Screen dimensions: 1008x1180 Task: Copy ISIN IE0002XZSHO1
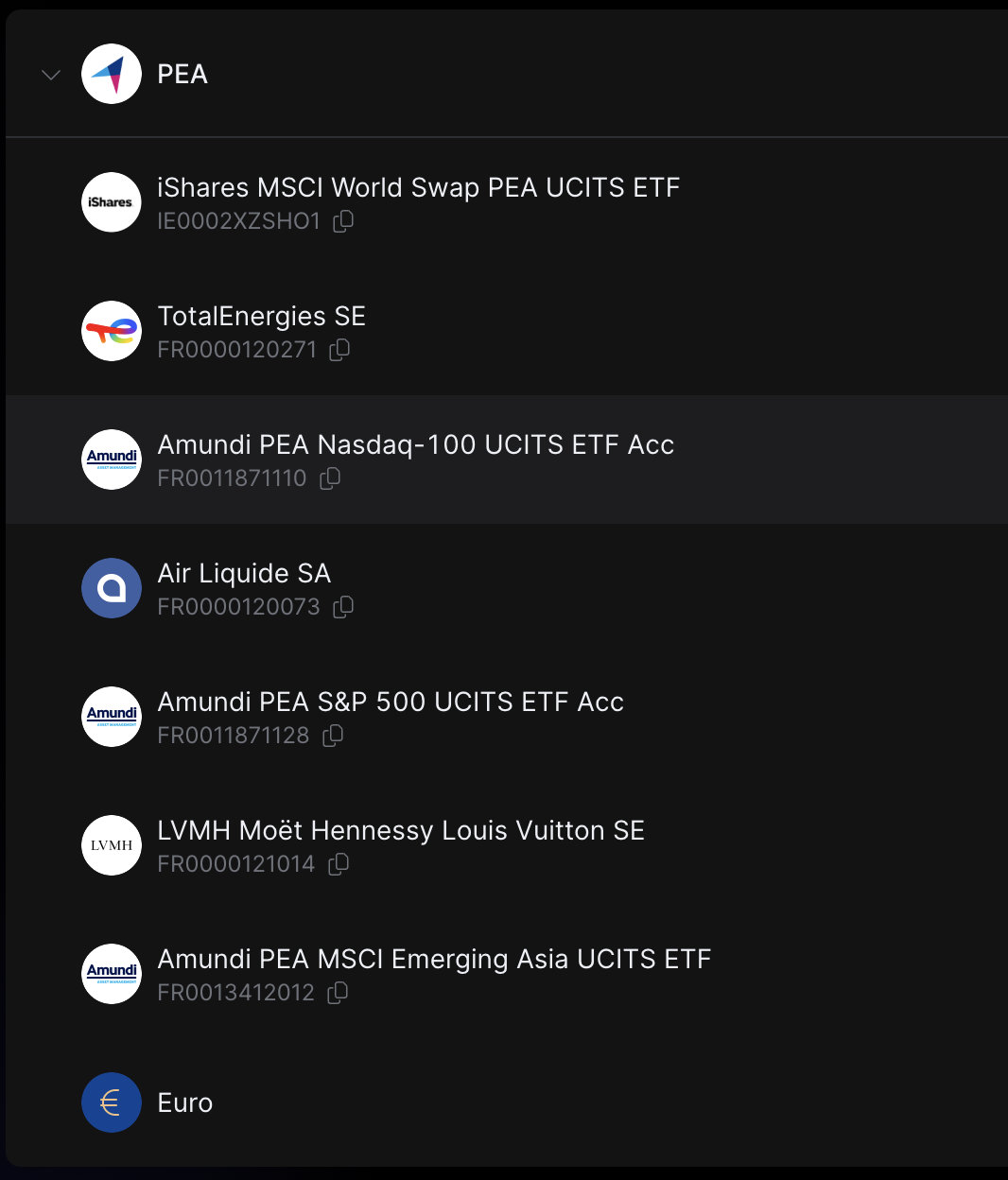pos(343,221)
